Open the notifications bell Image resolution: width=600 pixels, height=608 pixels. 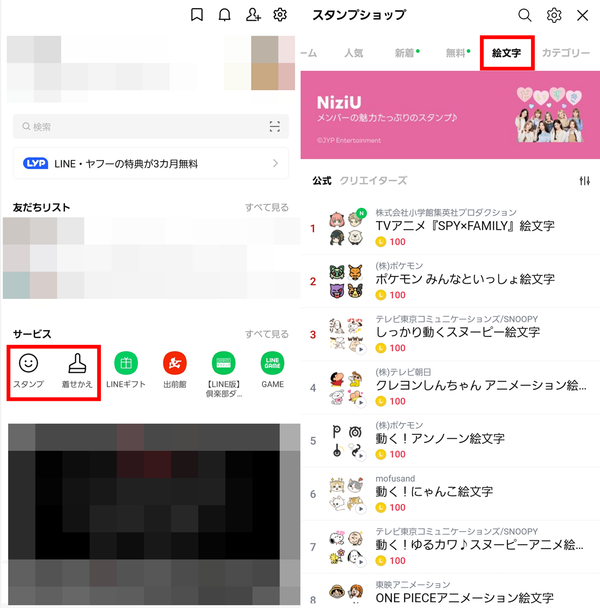[x=225, y=15]
